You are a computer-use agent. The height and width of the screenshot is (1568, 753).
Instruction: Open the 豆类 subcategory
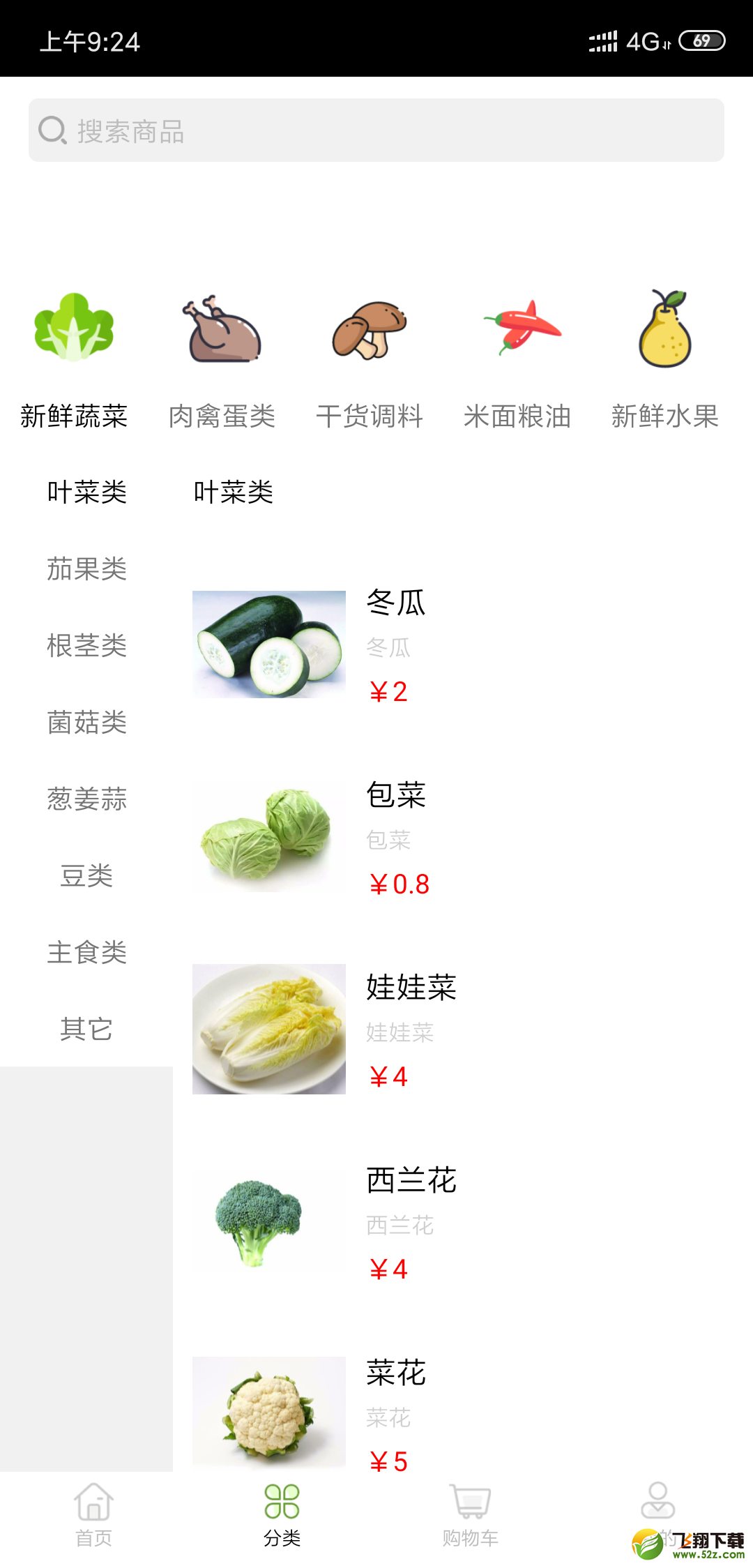[86, 875]
